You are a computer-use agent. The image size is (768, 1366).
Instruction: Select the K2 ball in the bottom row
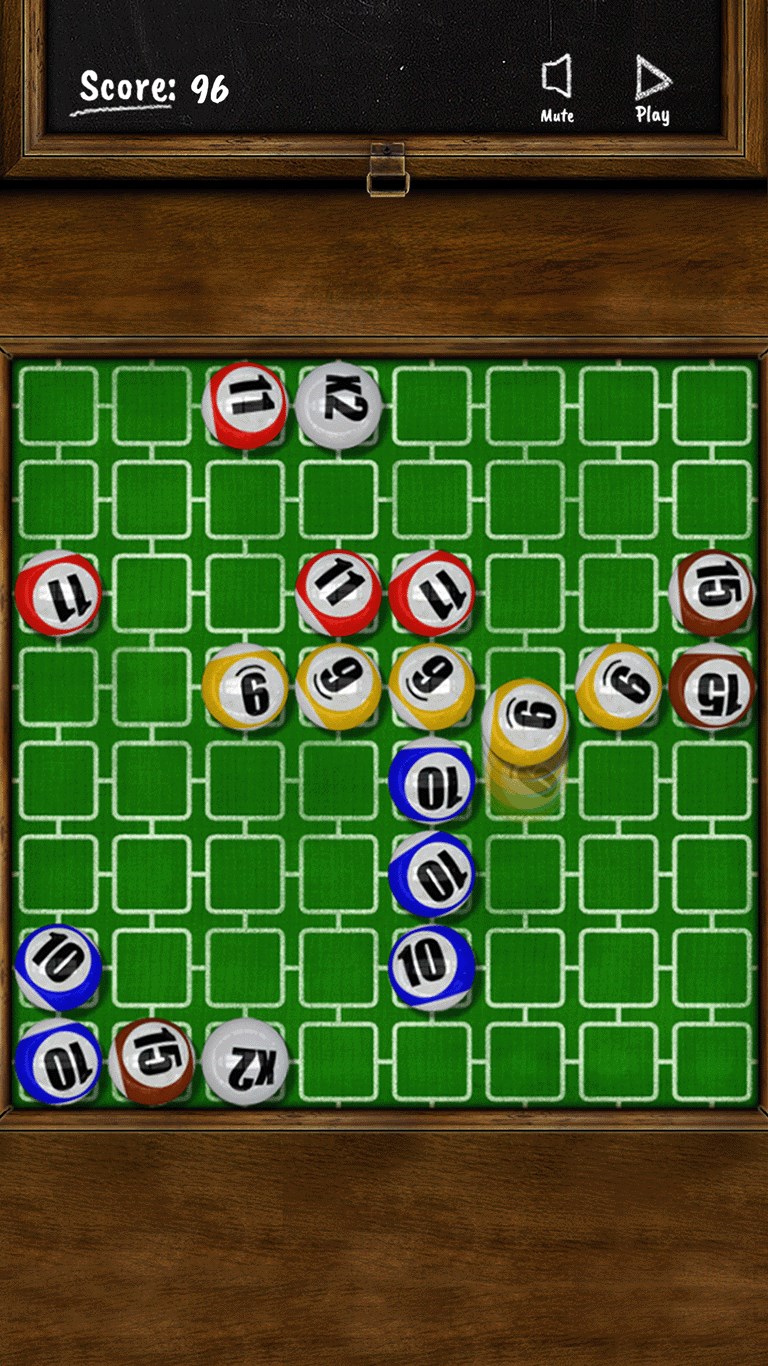click(x=245, y=1061)
